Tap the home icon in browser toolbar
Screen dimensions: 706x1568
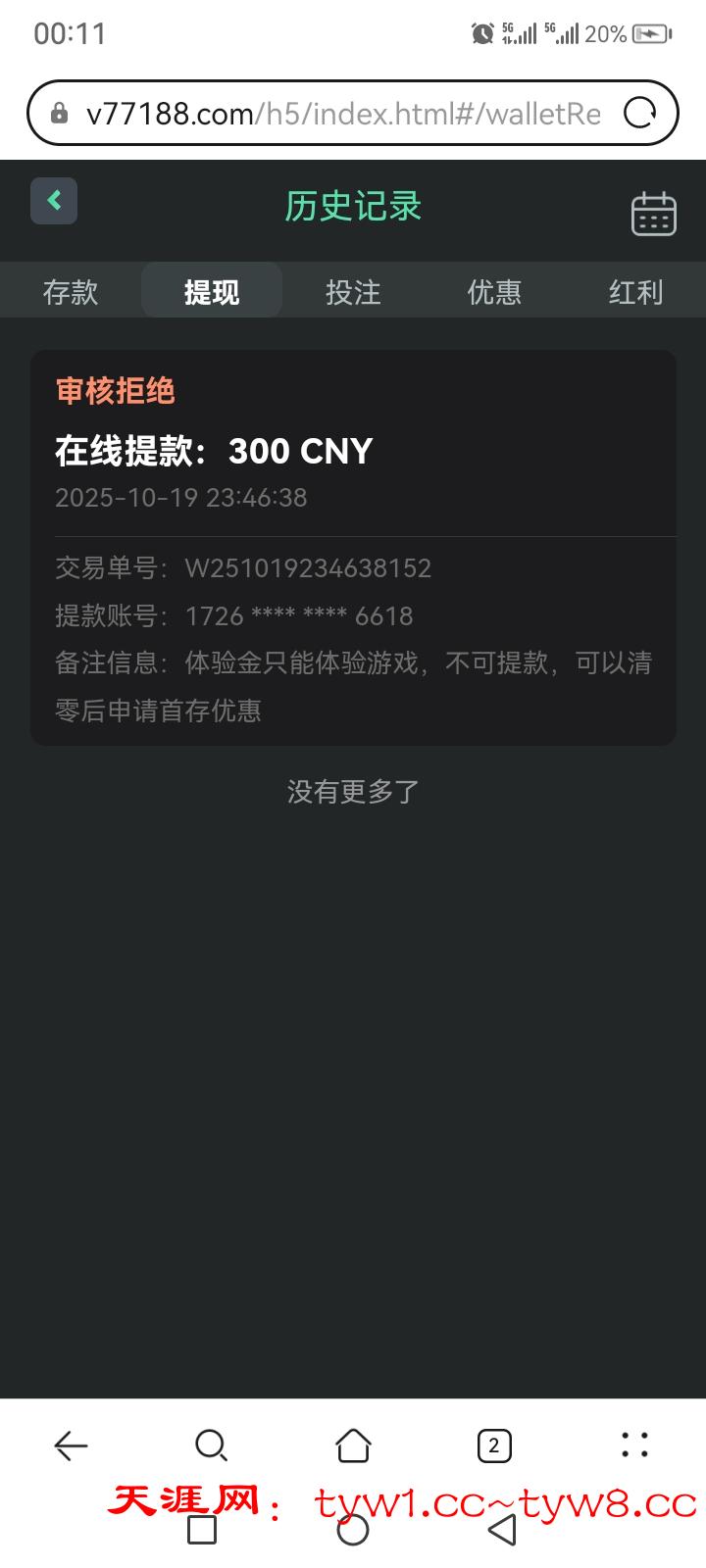click(353, 1445)
